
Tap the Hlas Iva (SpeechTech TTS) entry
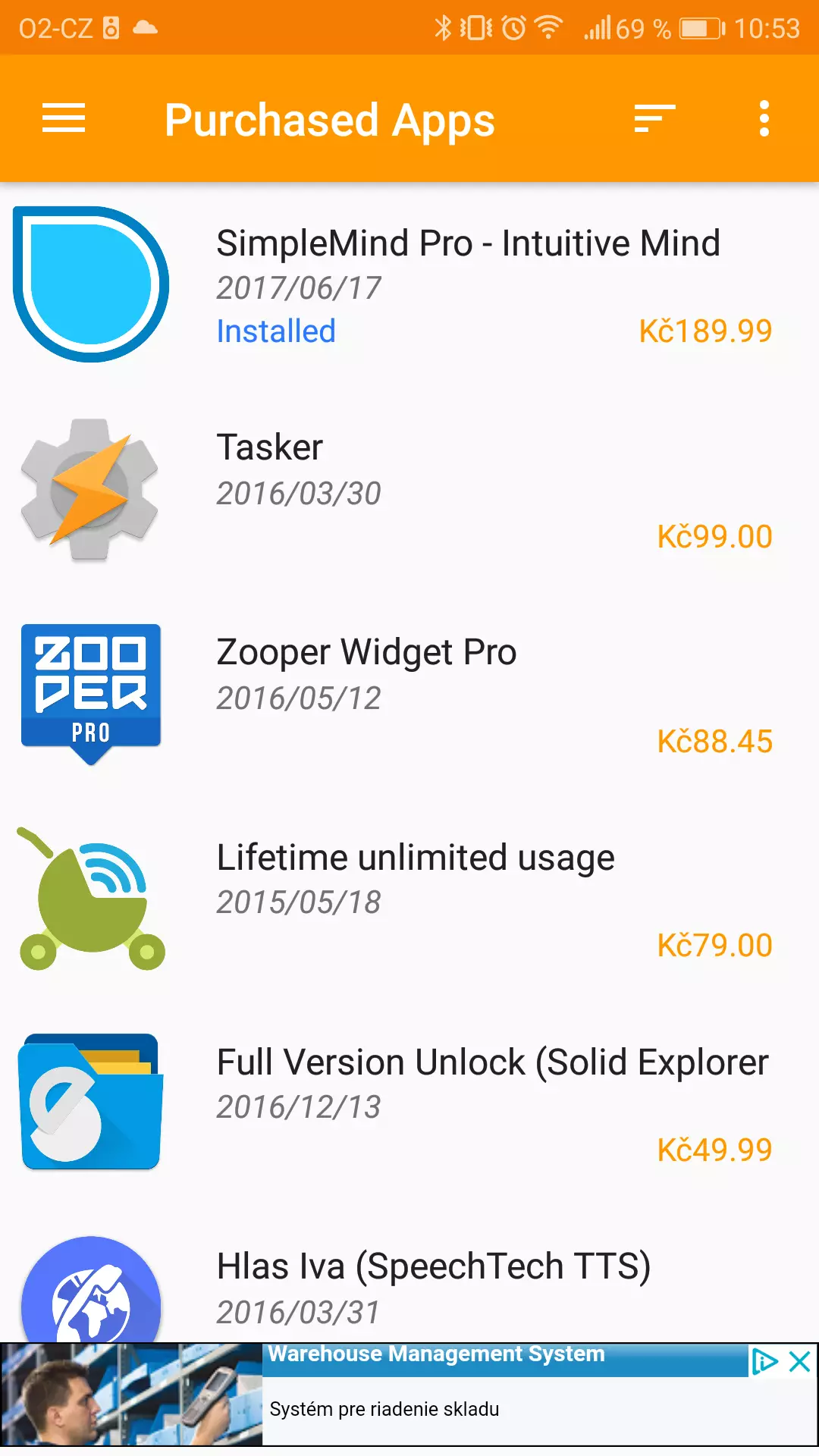click(409, 1275)
